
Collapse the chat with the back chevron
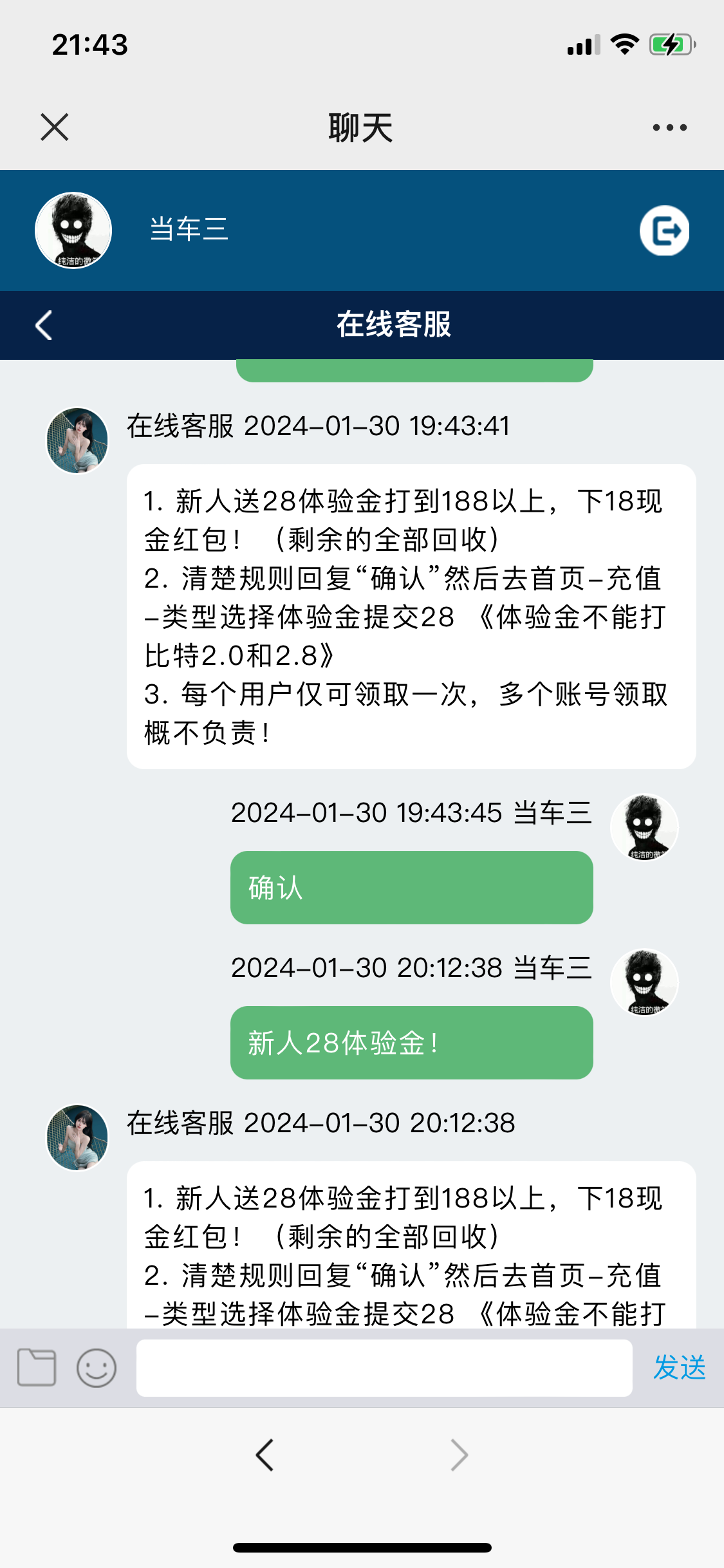(x=42, y=326)
